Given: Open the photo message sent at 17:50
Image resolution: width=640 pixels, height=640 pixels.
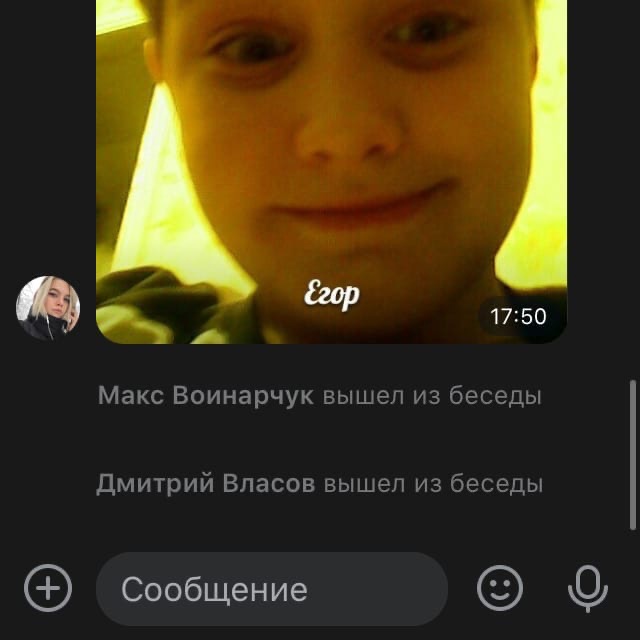Looking at the screenshot, I should coord(330,170).
